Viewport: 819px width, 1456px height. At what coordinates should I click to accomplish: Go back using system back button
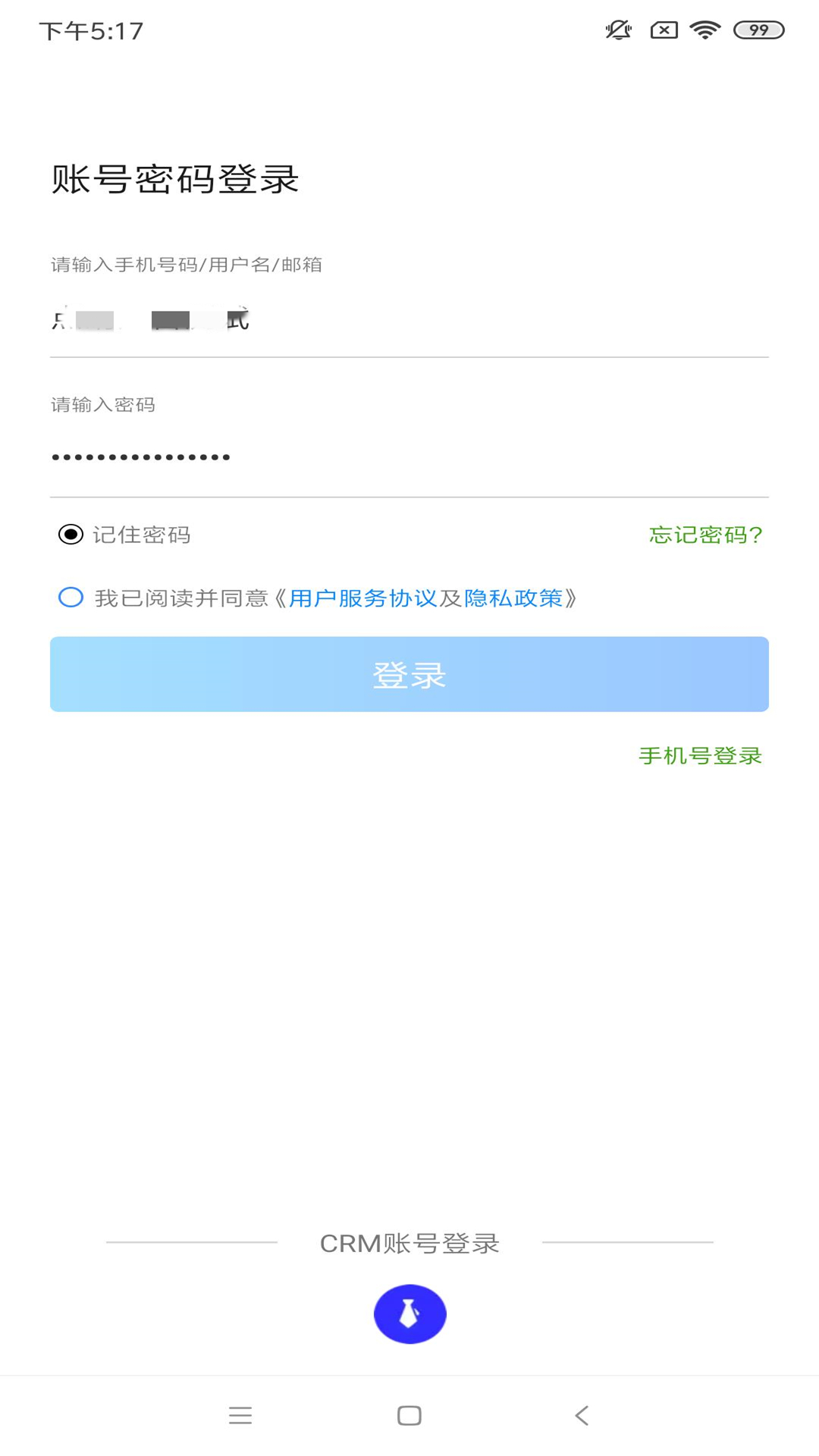[582, 1415]
